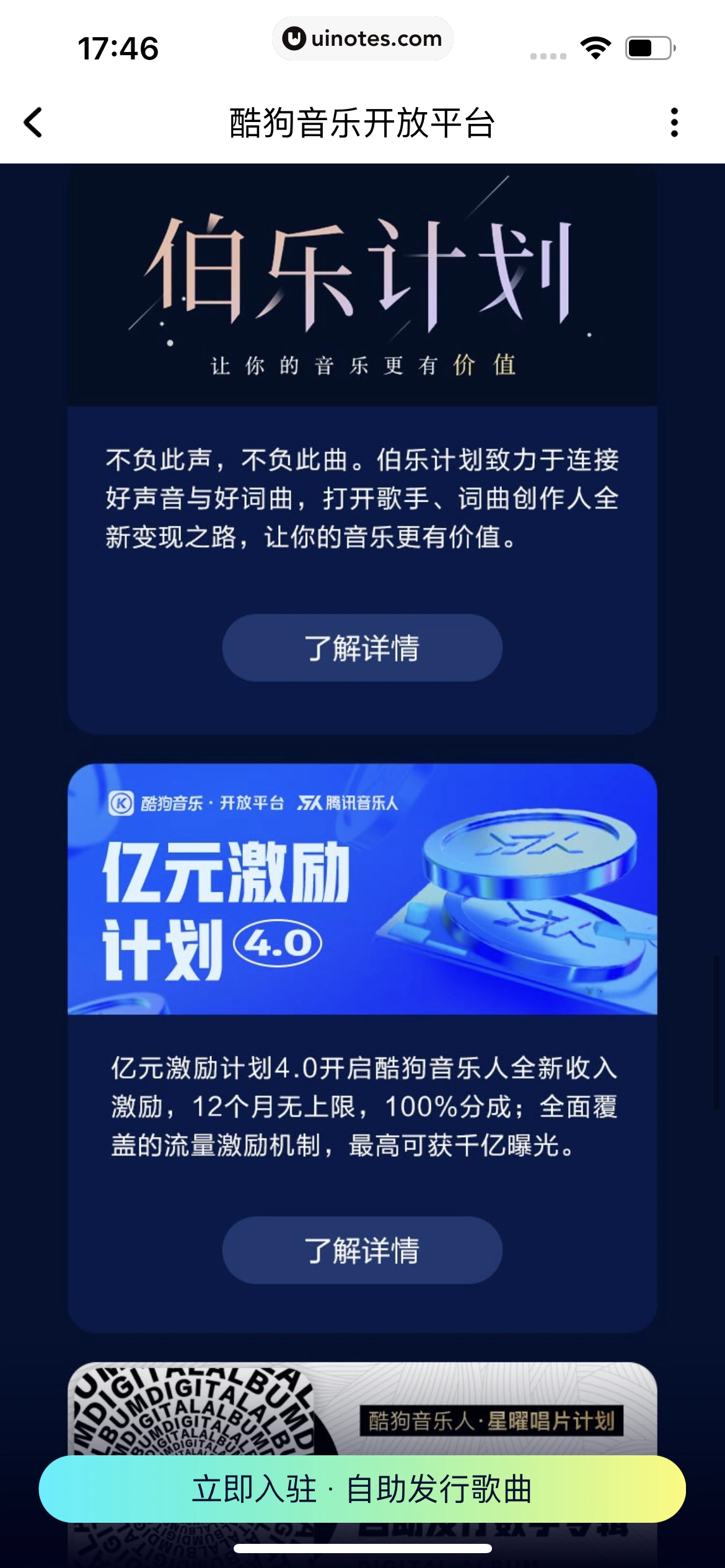Tap 立即入驻 · 自助发行歌曲 button
725x1568 pixels.
coord(362,1489)
